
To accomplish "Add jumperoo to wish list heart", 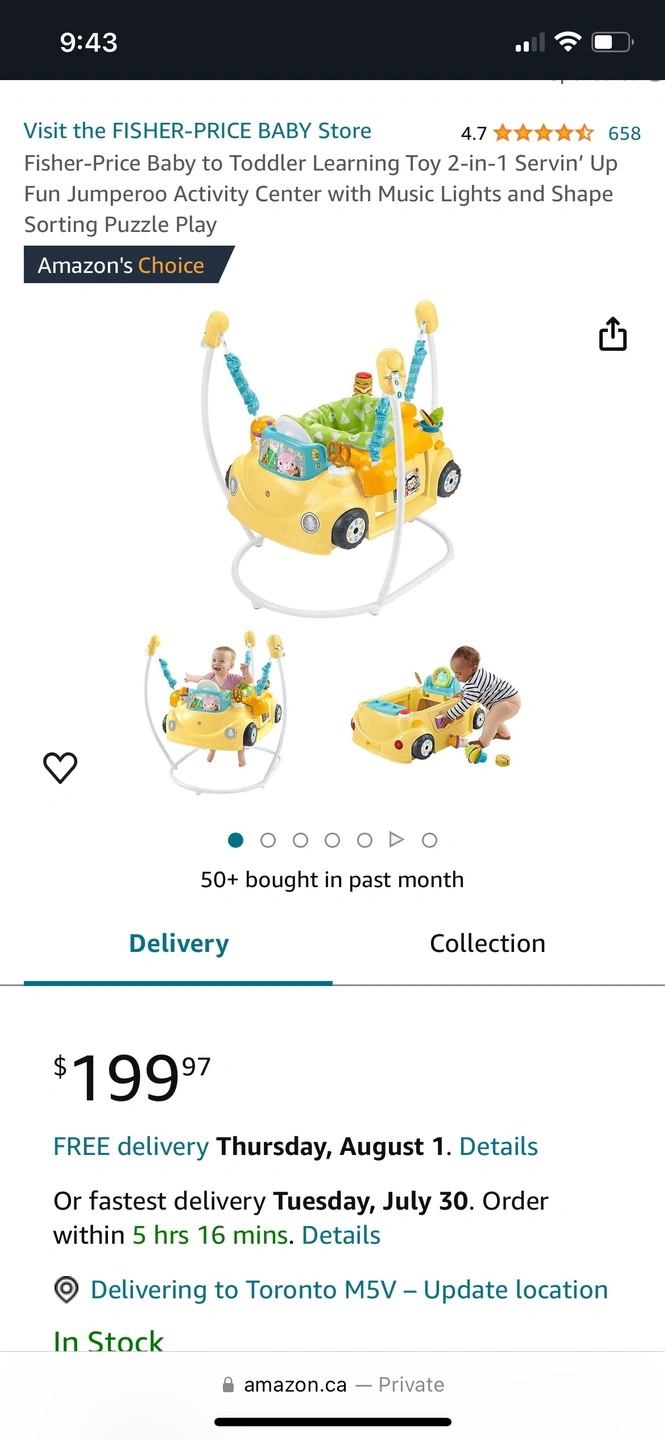I will (60, 767).
